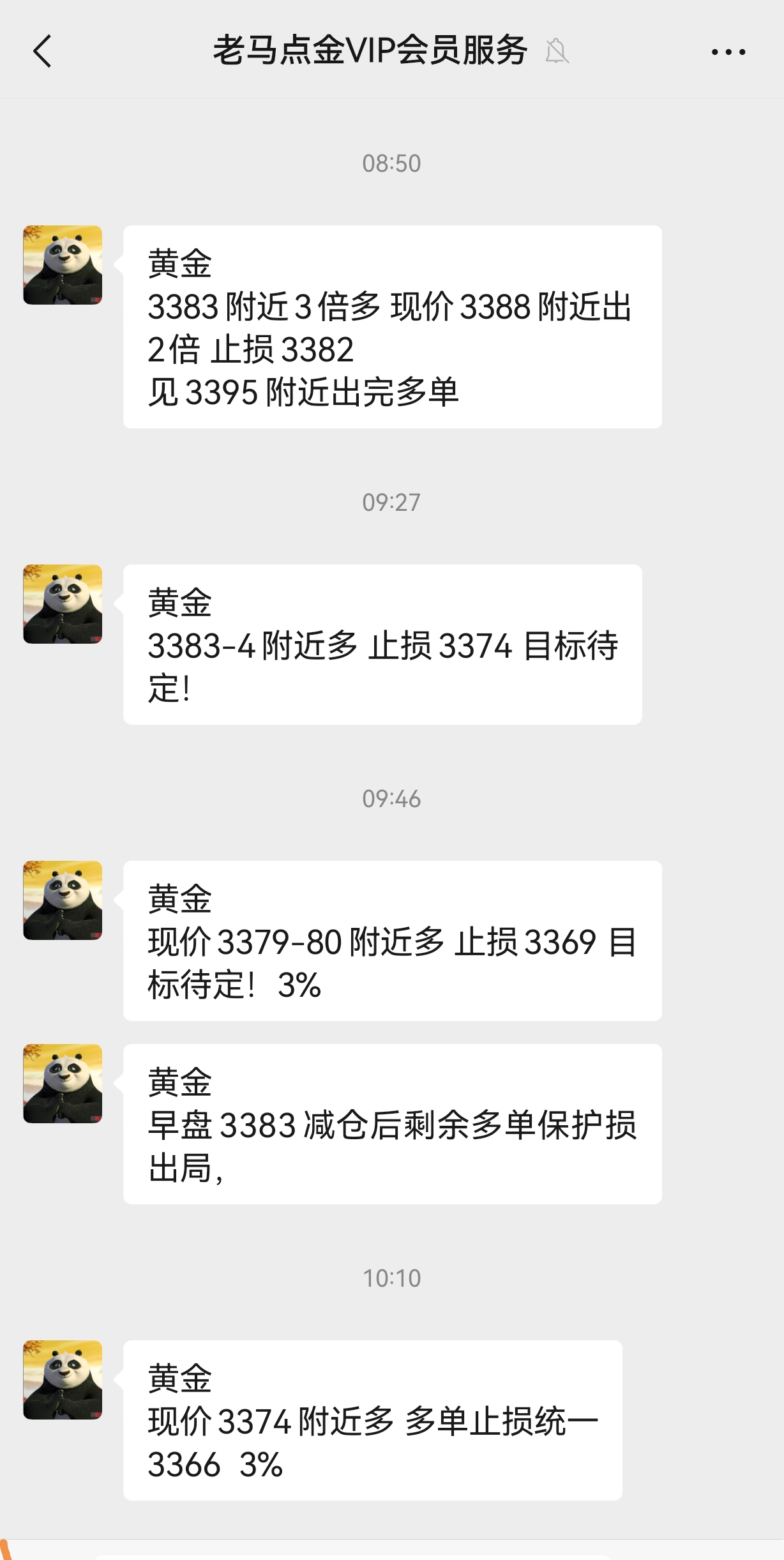784x1560 pixels.
Task: Tap the avatar beside the 早盘3383 message
Action: pos(63,1084)
